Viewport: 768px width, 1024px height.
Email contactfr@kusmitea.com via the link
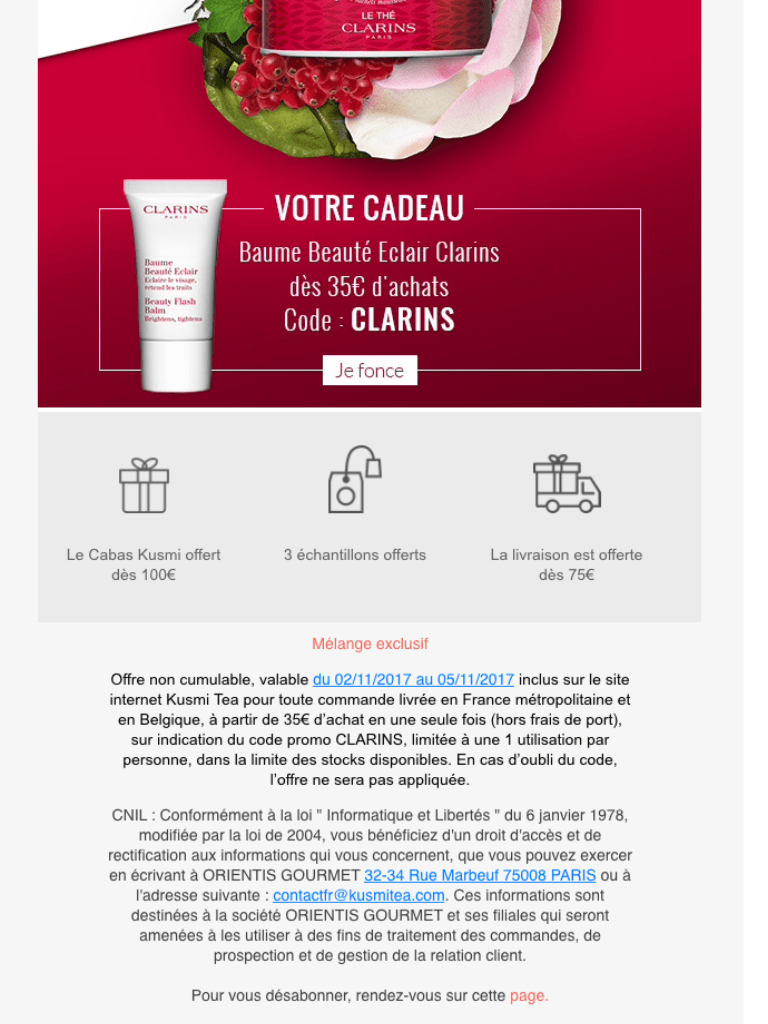point(358,895)
